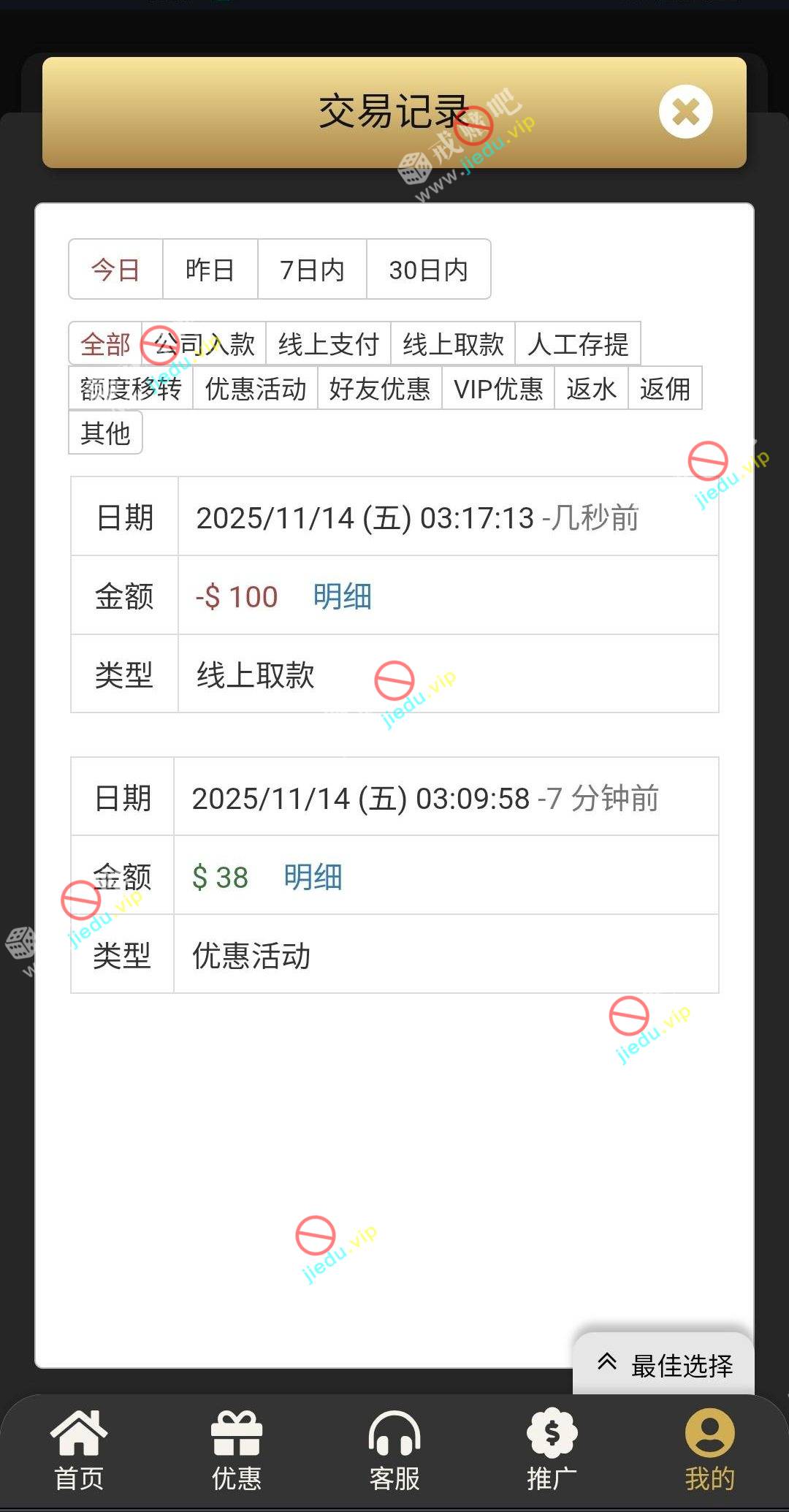Select the 7日内 time range

coord(312,270)
